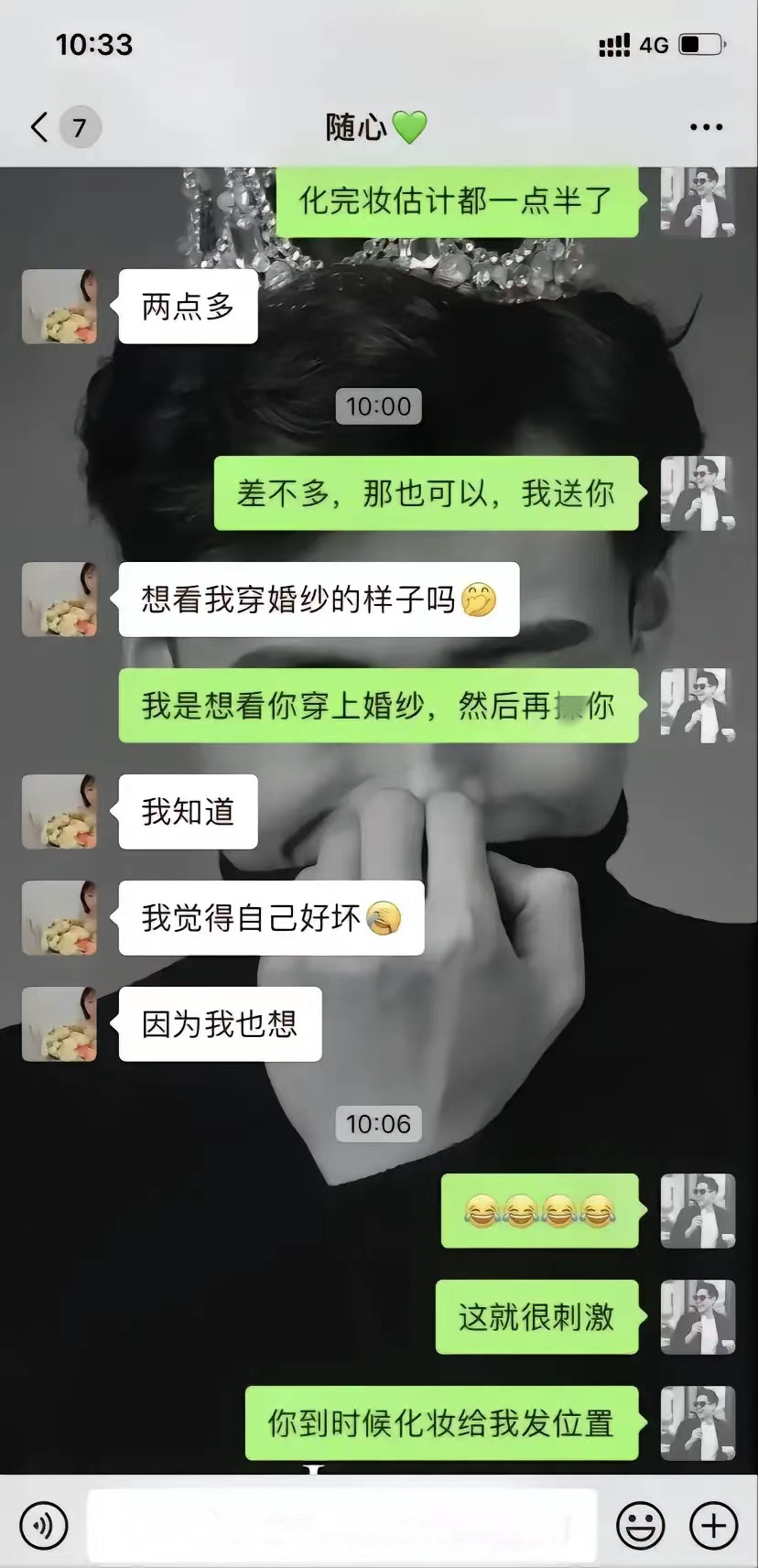Screen dimensions: 758x1568
Task: Switch to voice message input
Action: (x=43, y=1526)
